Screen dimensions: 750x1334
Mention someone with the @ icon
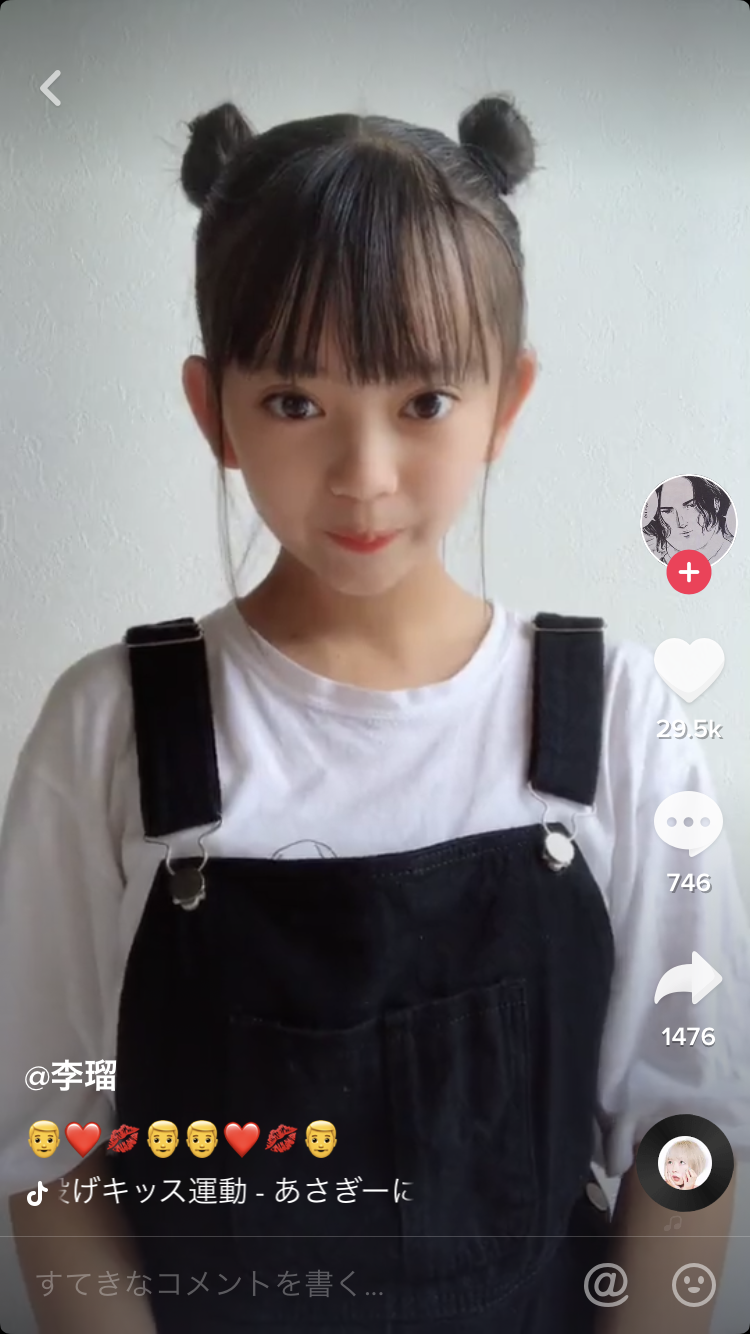pyautogui.click(x=606, y=1284)
